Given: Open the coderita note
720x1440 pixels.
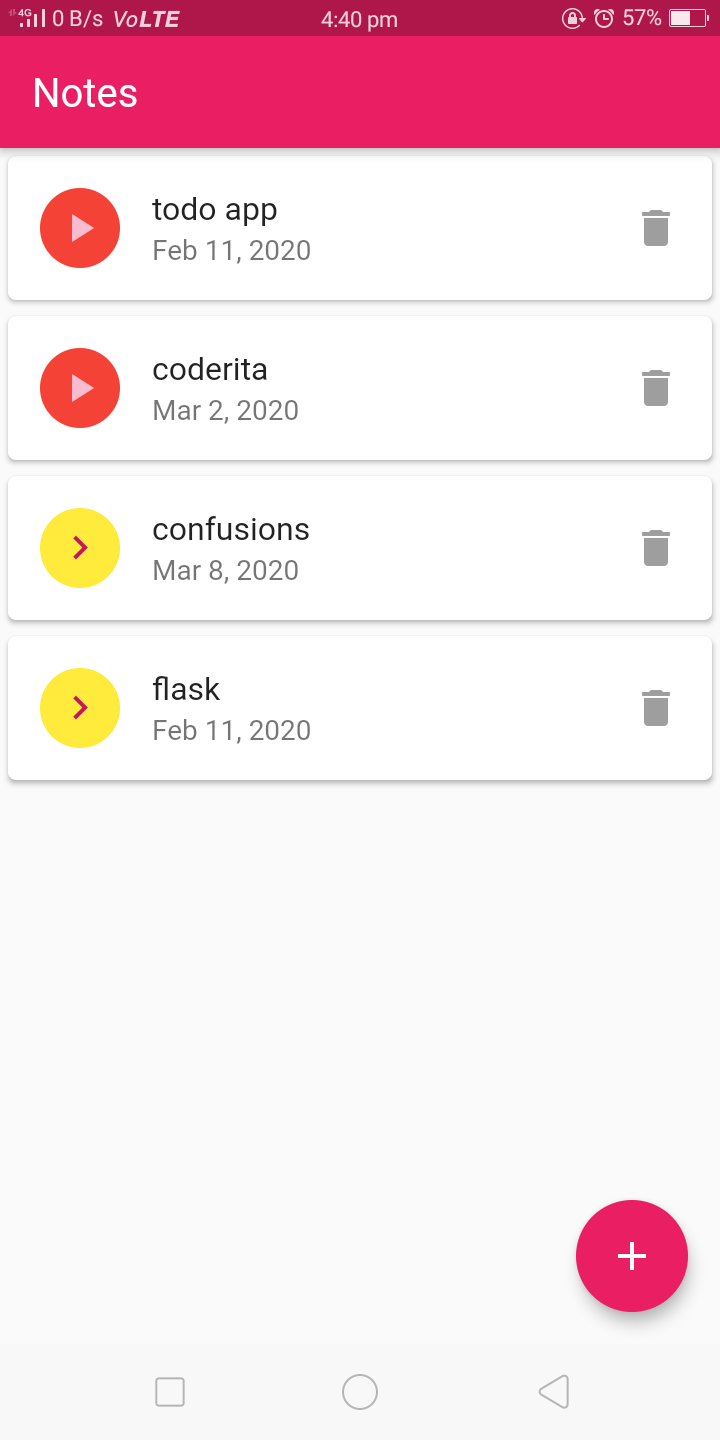Looking at the screenshot, I should (x=360, y=388).
